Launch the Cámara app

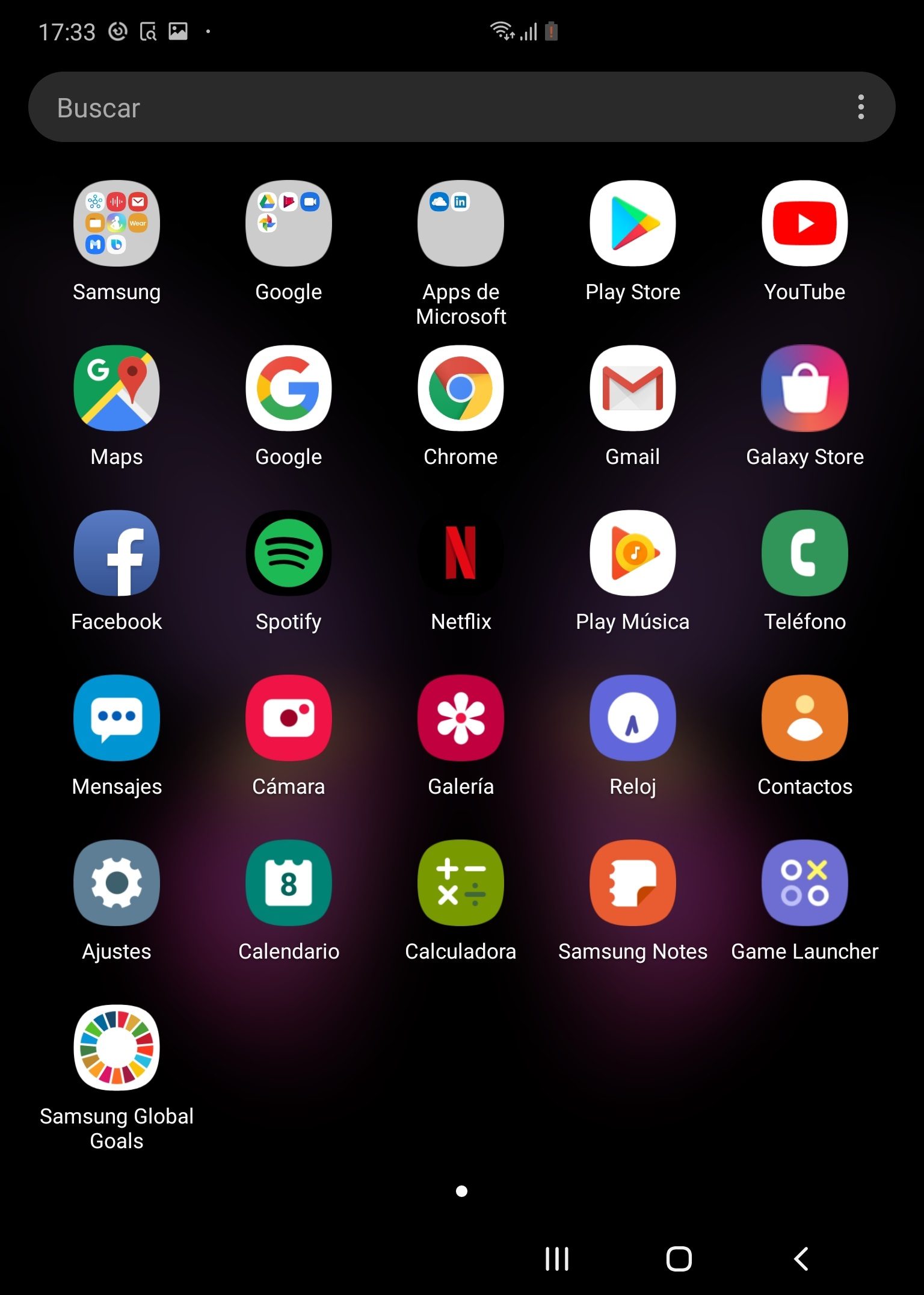click(289, 718)
